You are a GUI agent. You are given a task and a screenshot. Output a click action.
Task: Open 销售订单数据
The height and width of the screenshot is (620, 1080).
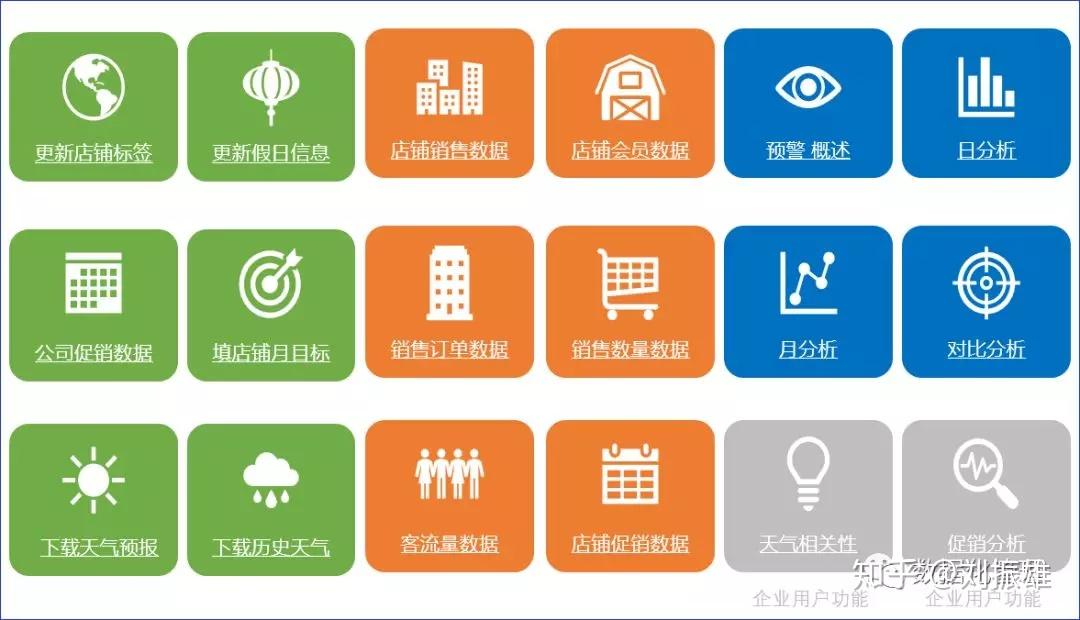[x=449, y=302]
